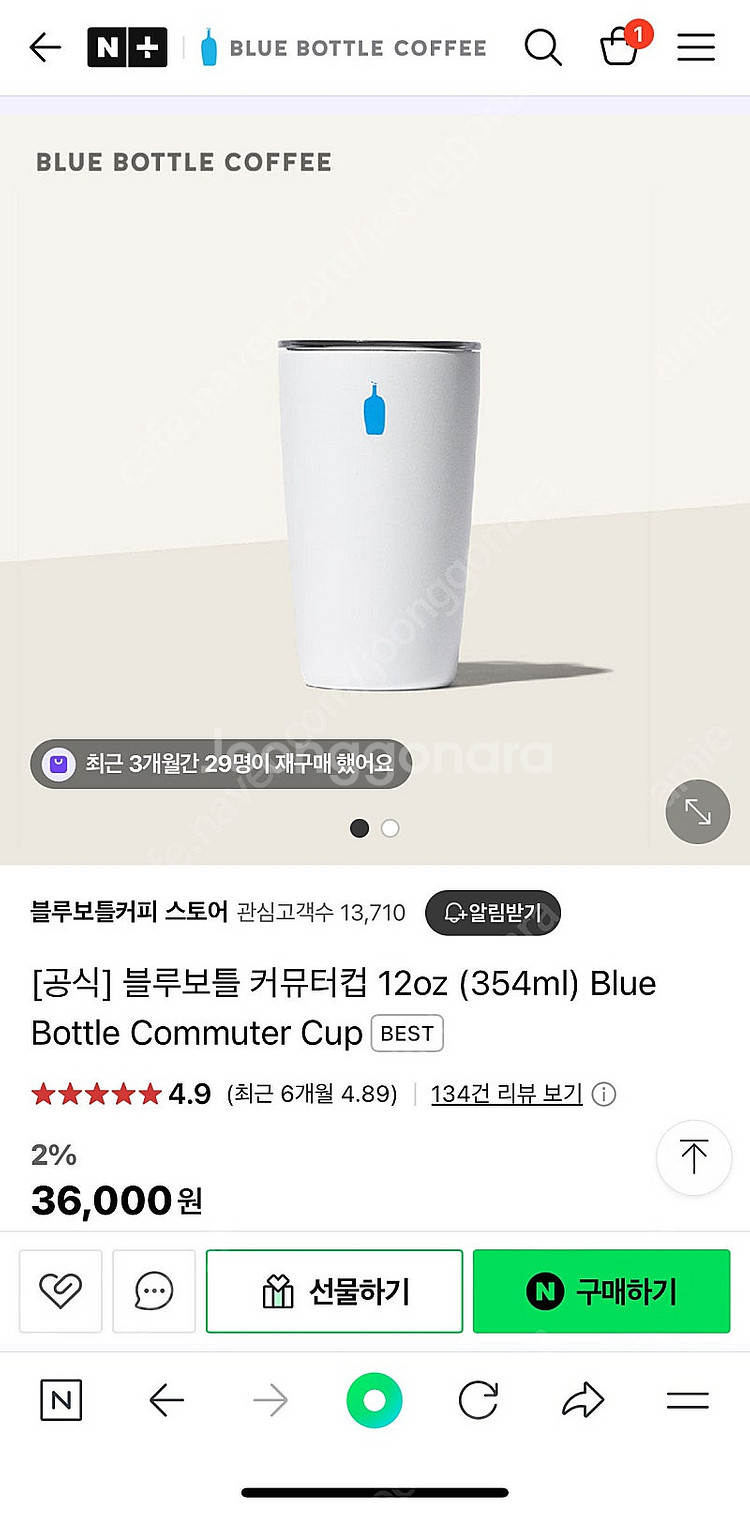Tap the 선물하기 gift button
This screenshot has width=750, height=1513.
(334, 1291)
